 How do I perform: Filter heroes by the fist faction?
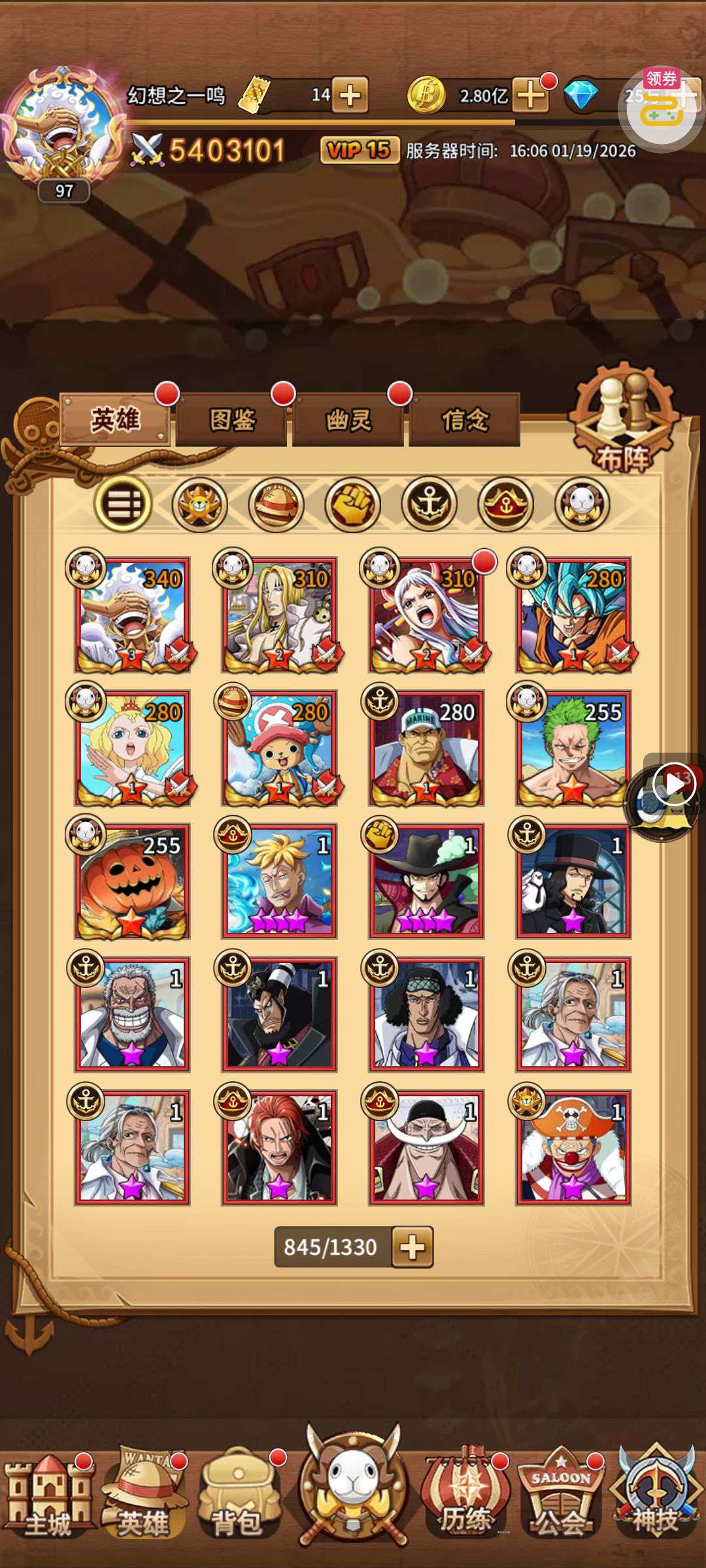[352, 504]
